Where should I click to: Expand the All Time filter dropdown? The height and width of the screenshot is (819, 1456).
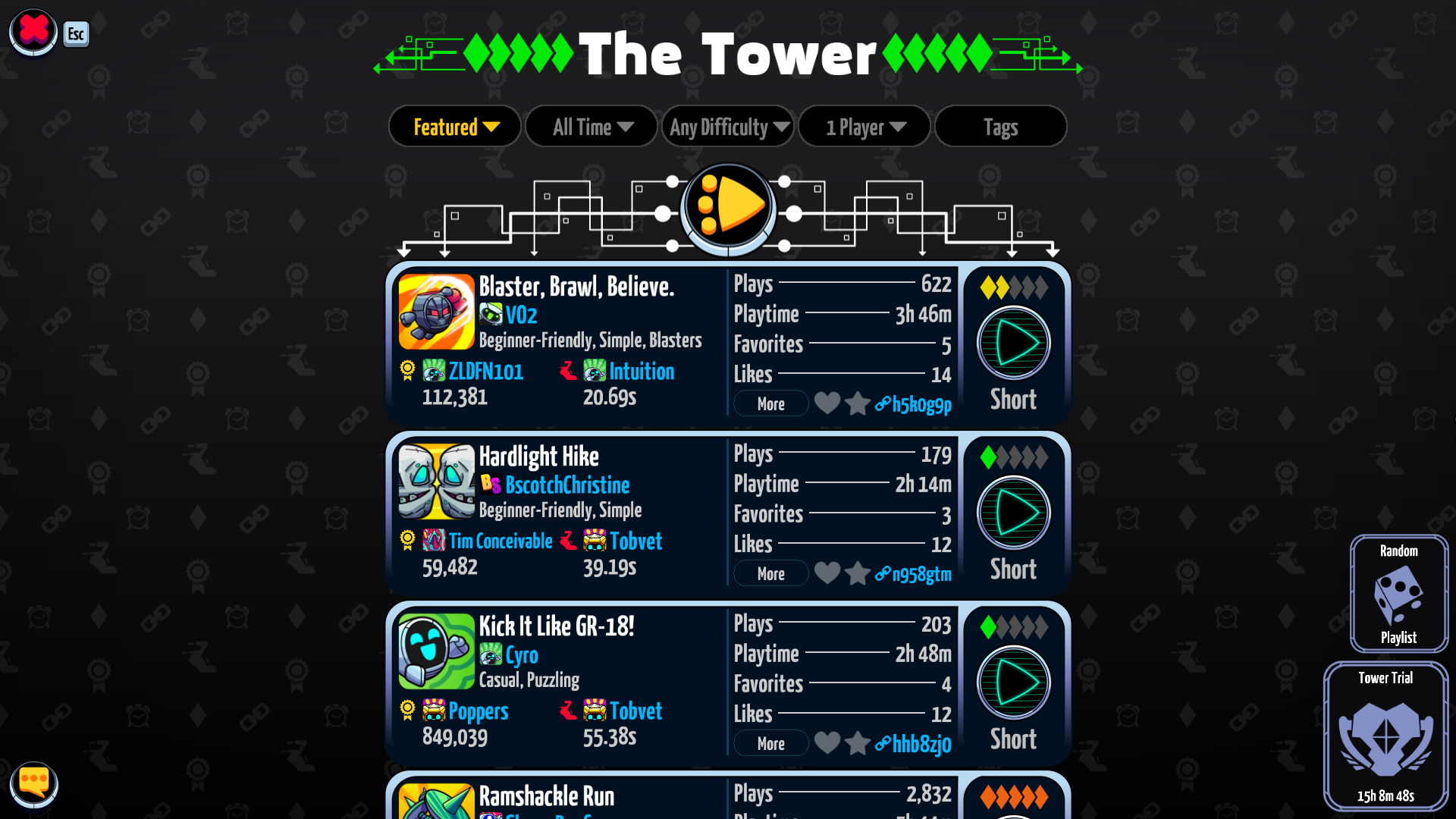pyautogui.click(x=591, y=127)
